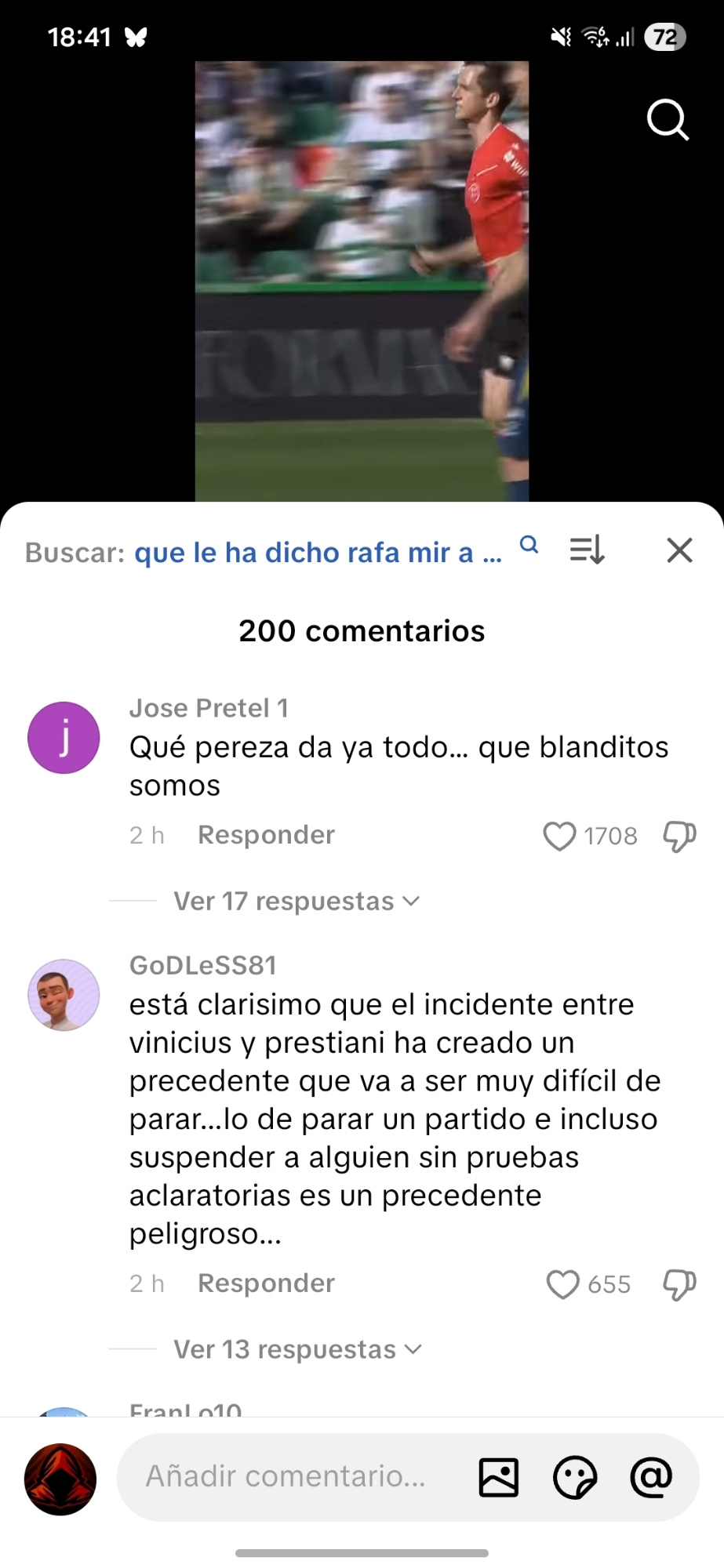Image resolution: width=724 pixels, height=1568 pixels.
Task: Close the comments panel
Action: 679,550
